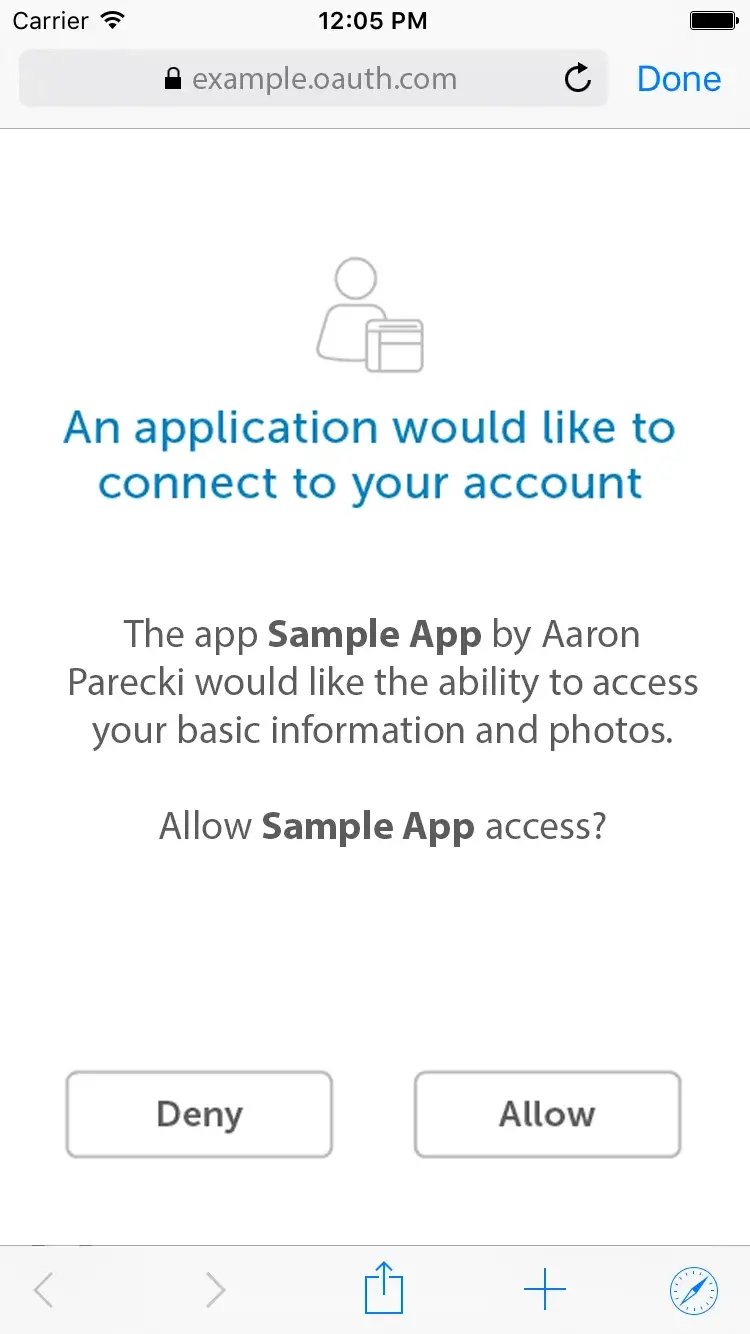Open page in Safari via compass icon
The image size is (750, 1334).
coord(693,1290)
